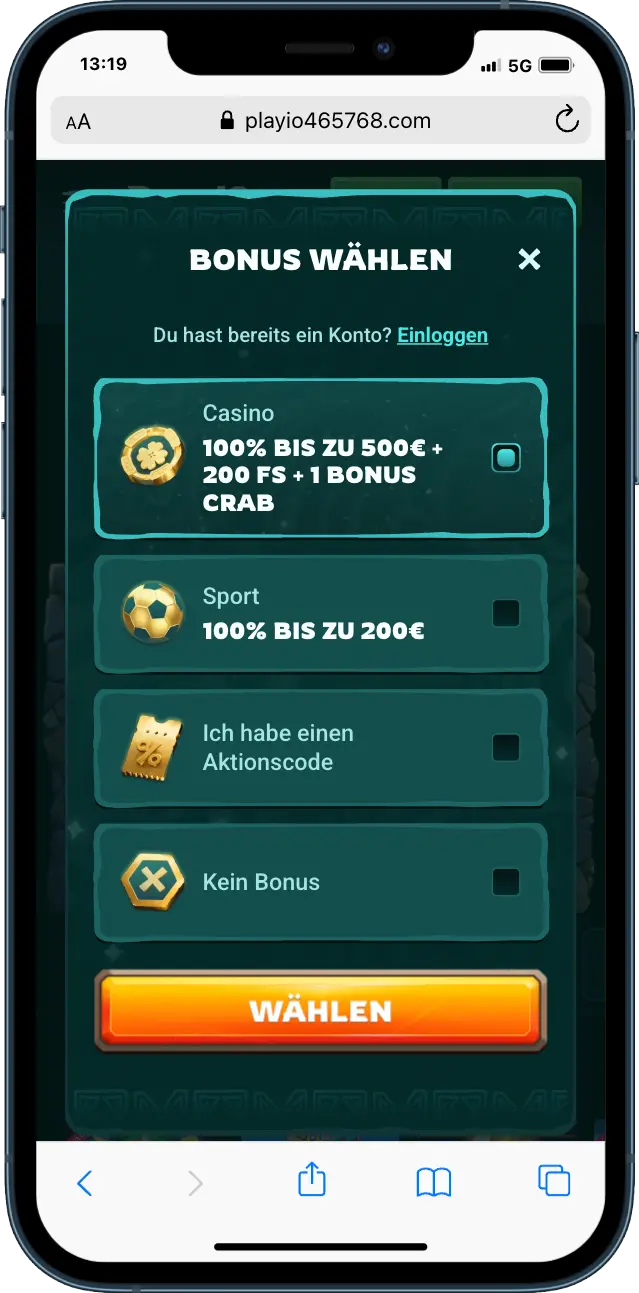Open the AA reader text options
The height and width of the screenshot is (1293, 639).
click(78, 122)
